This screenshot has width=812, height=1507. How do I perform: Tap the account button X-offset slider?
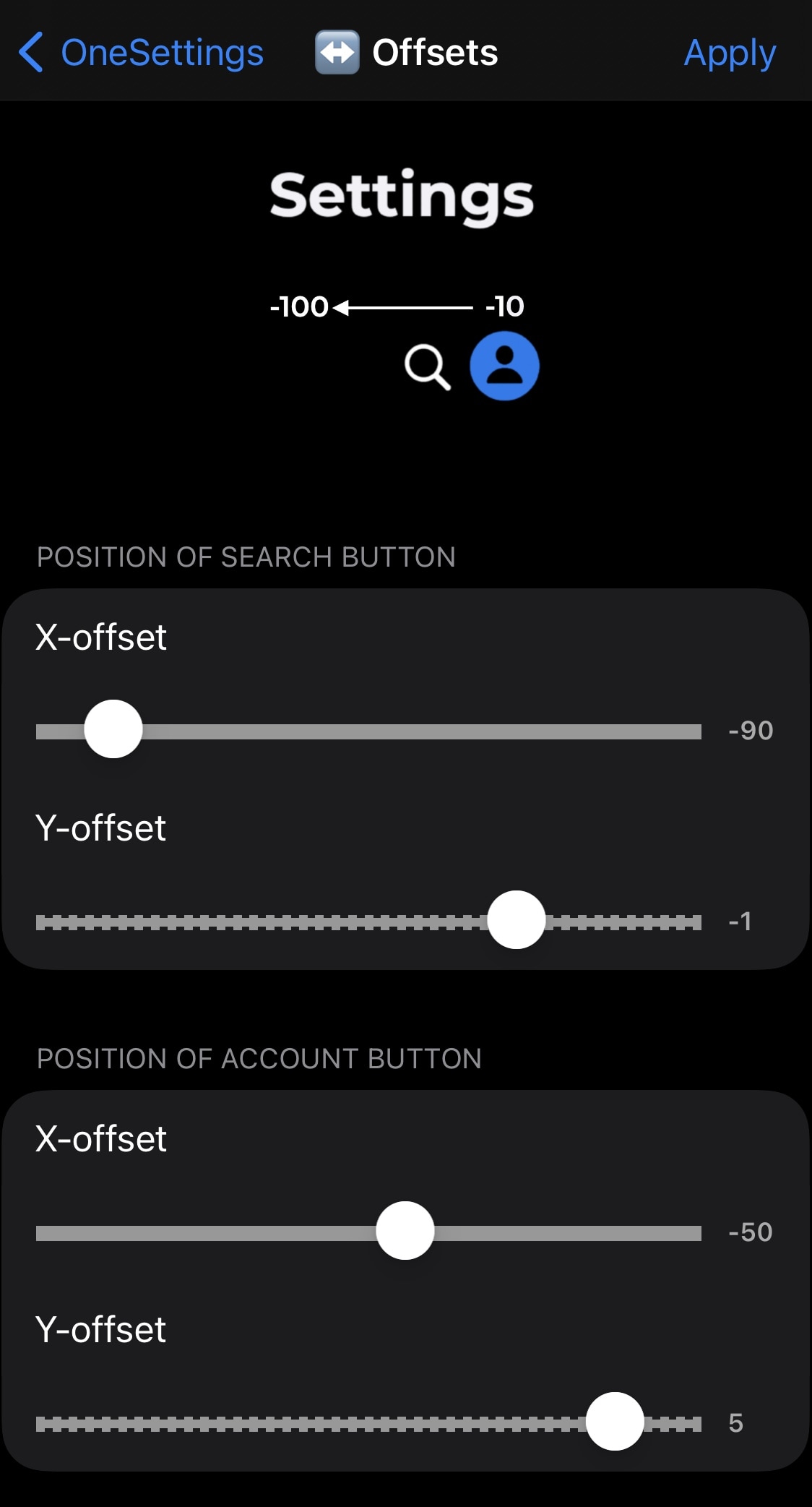coord(405,1231)
